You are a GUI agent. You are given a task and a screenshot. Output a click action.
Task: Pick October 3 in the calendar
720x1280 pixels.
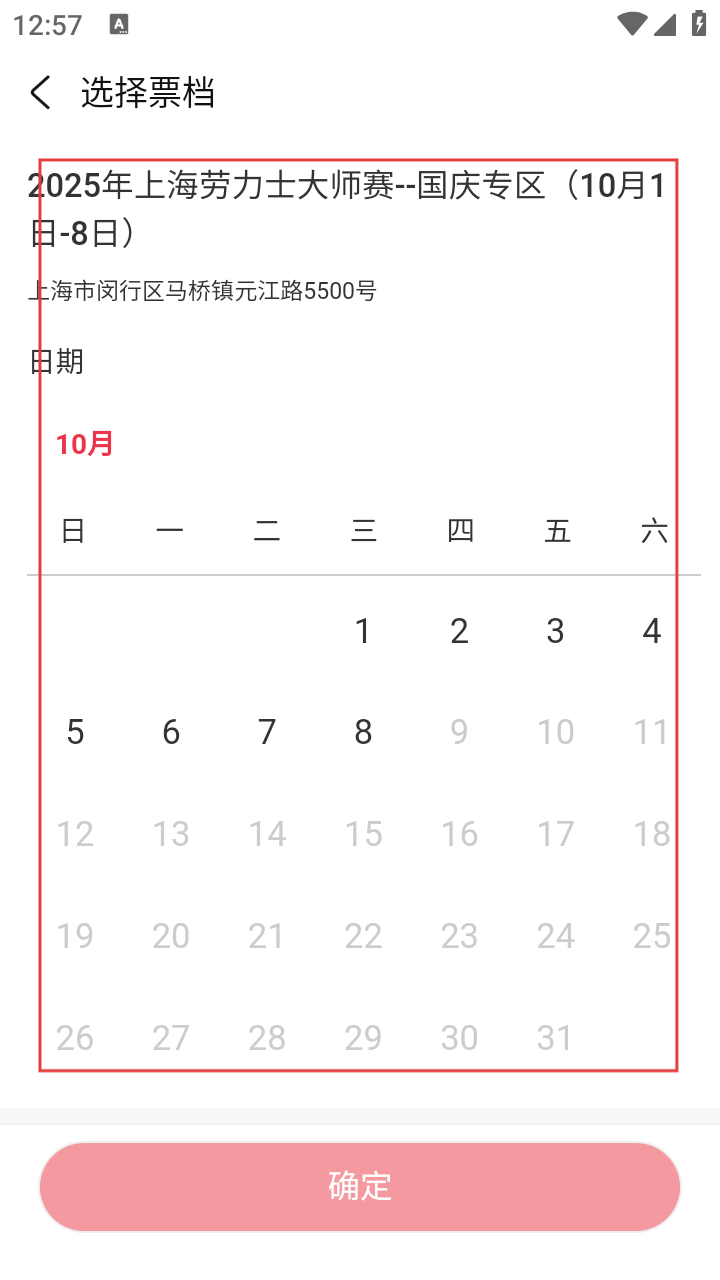pyautogui.click(x=555, y=631)
